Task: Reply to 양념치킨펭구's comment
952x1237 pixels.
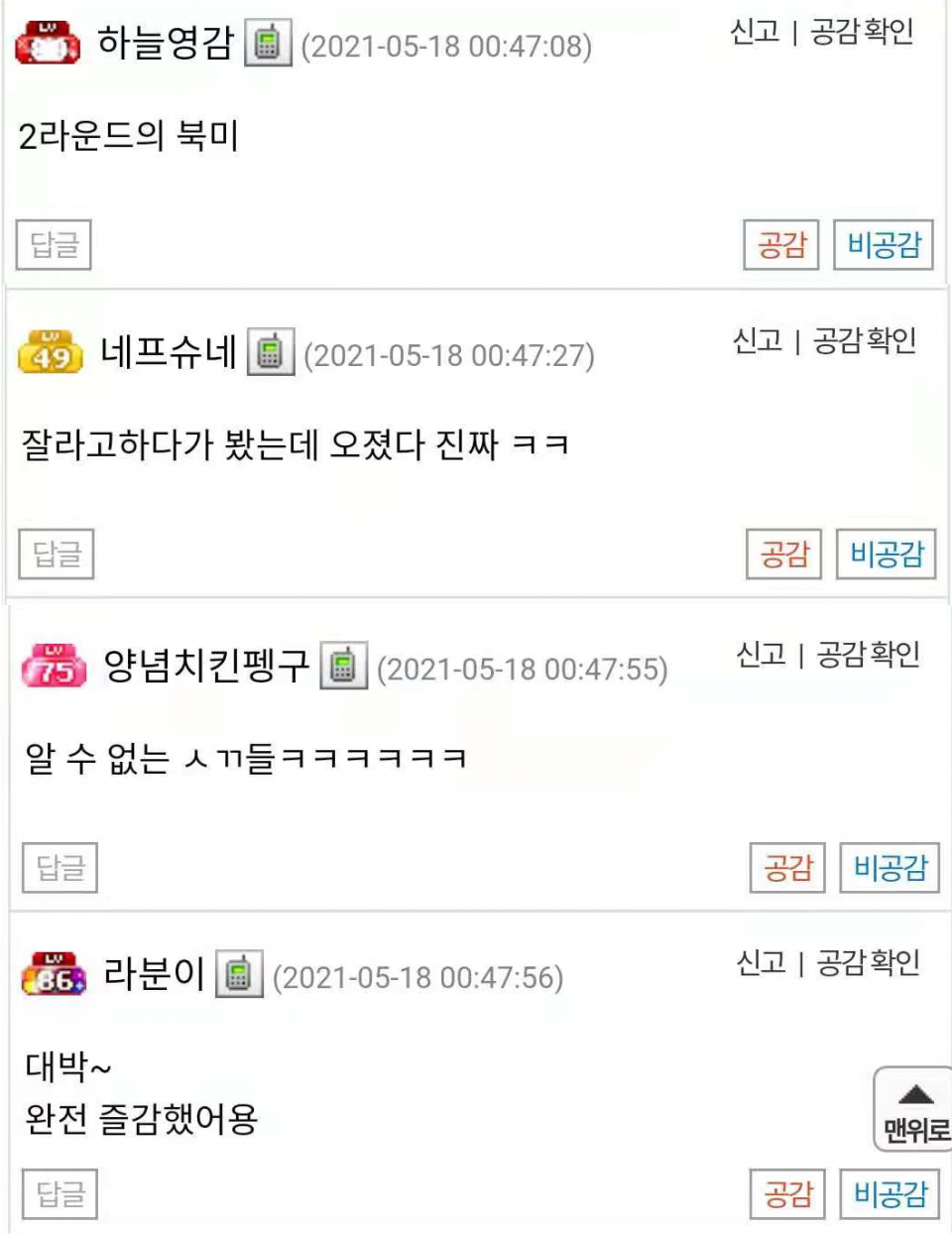Action: point(59,868)
